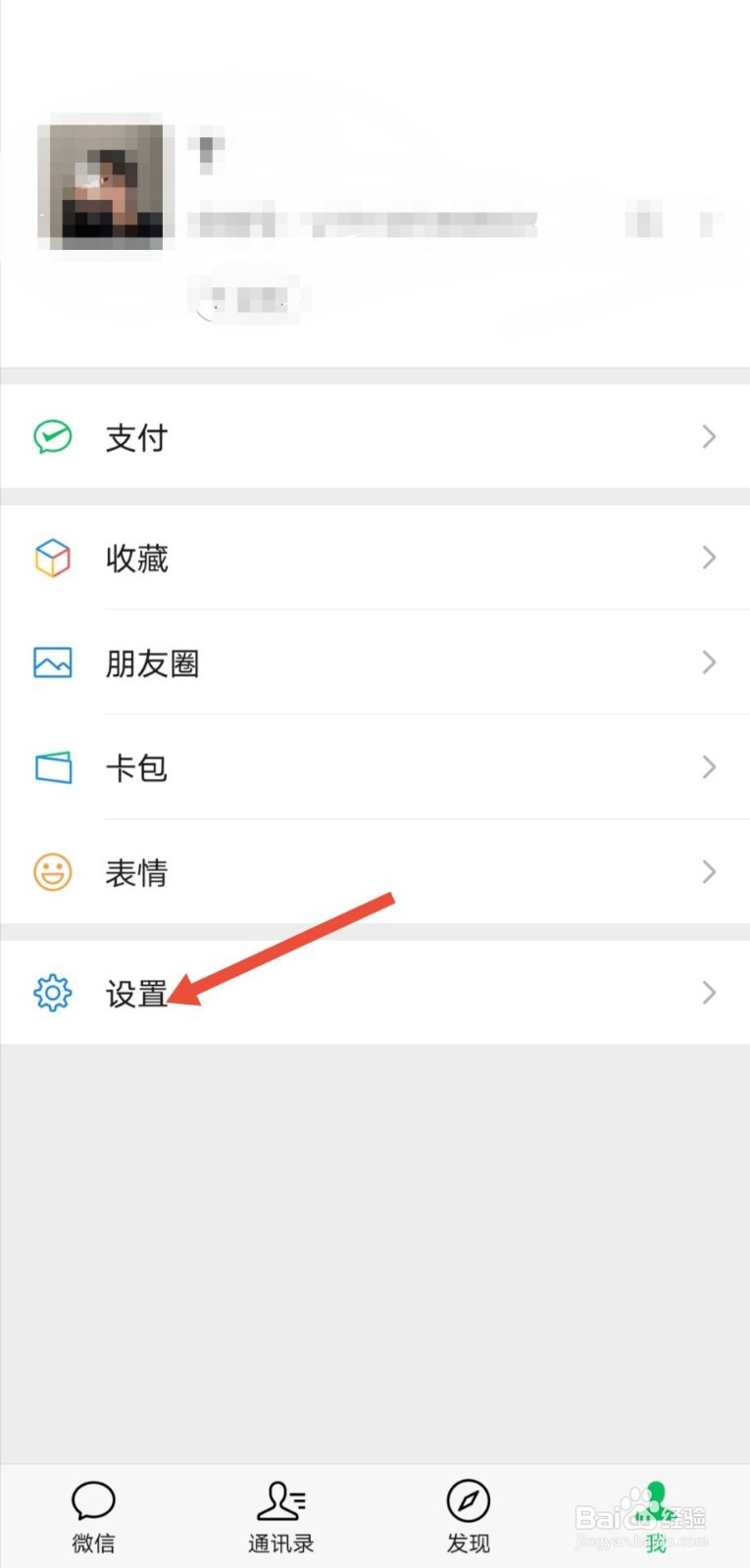Expand the 支付 row chevron
The width and height of the screenshot is (750, 1568).
709,437
